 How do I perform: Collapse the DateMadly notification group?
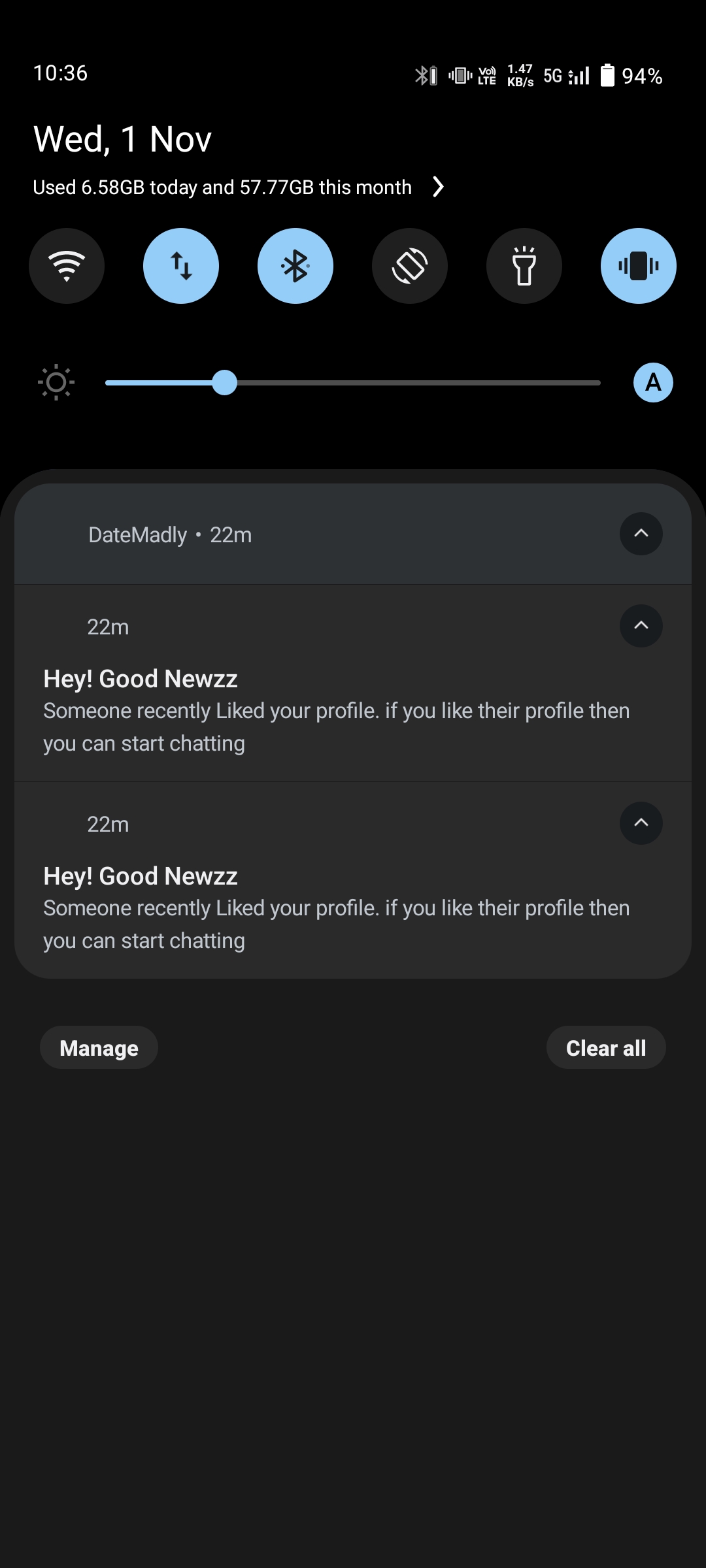(x=641, y=534)
